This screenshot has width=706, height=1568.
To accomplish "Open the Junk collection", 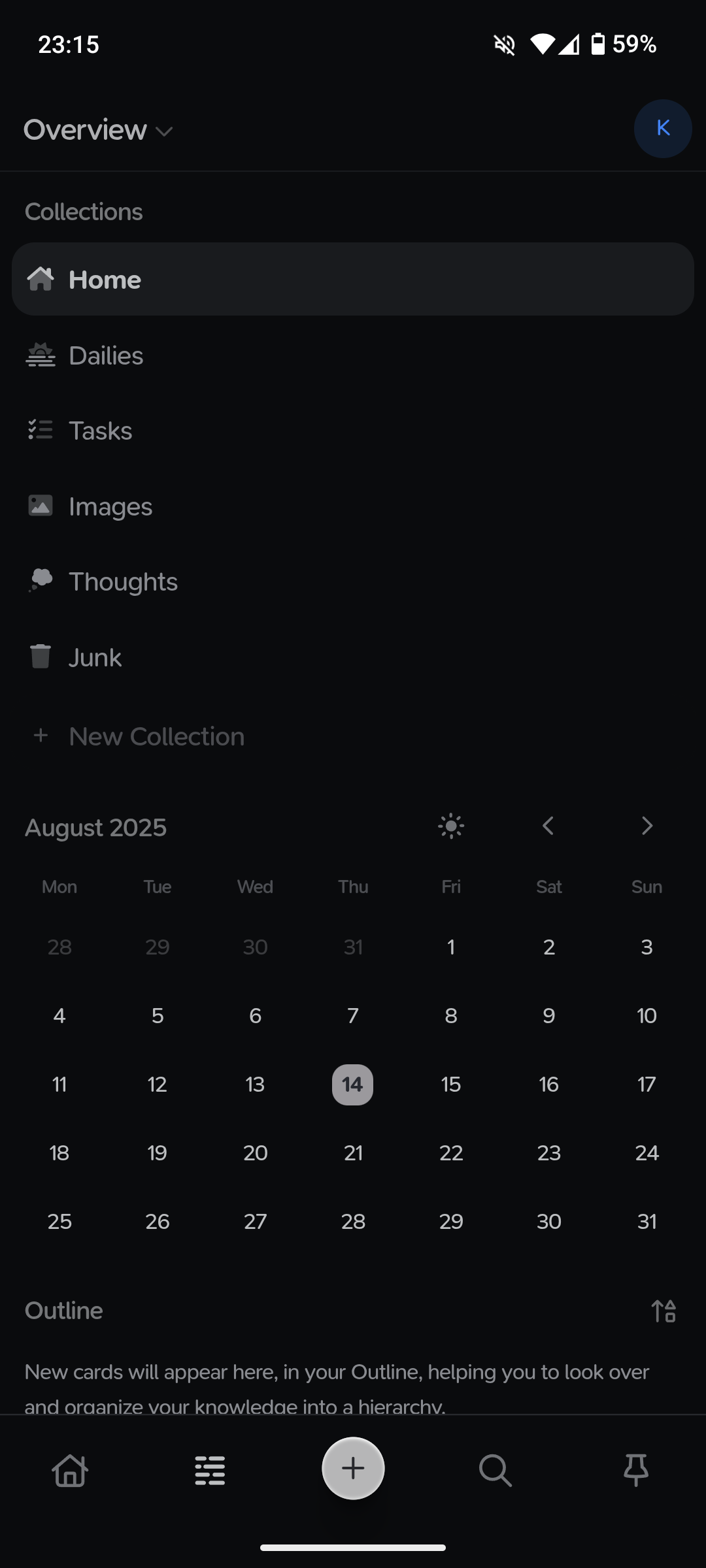I will [x=353, y=657].
